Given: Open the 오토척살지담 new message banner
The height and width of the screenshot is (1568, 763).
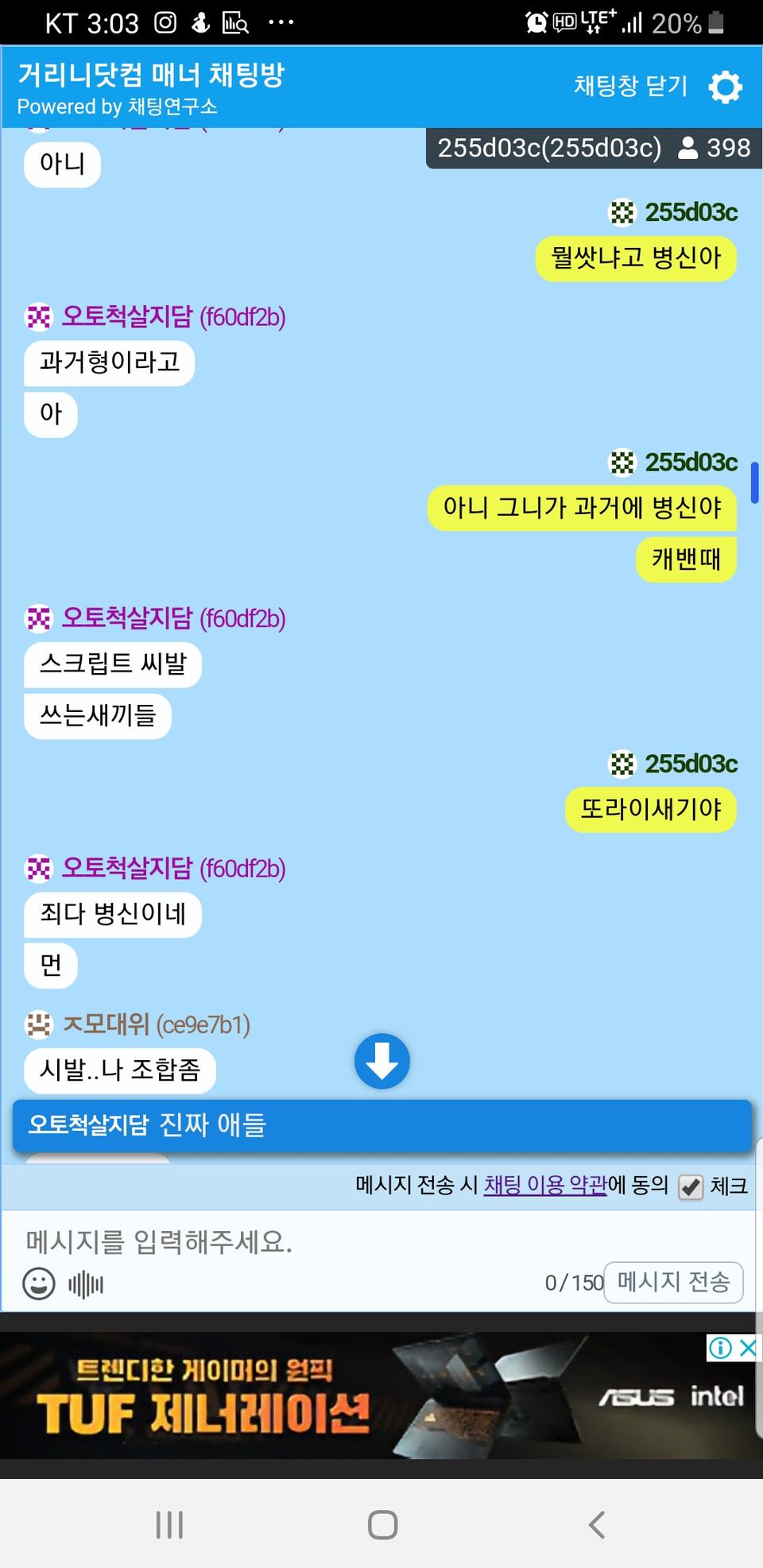Looking at the screenshot, I should pyautogui.click(x=381, y=1125).
